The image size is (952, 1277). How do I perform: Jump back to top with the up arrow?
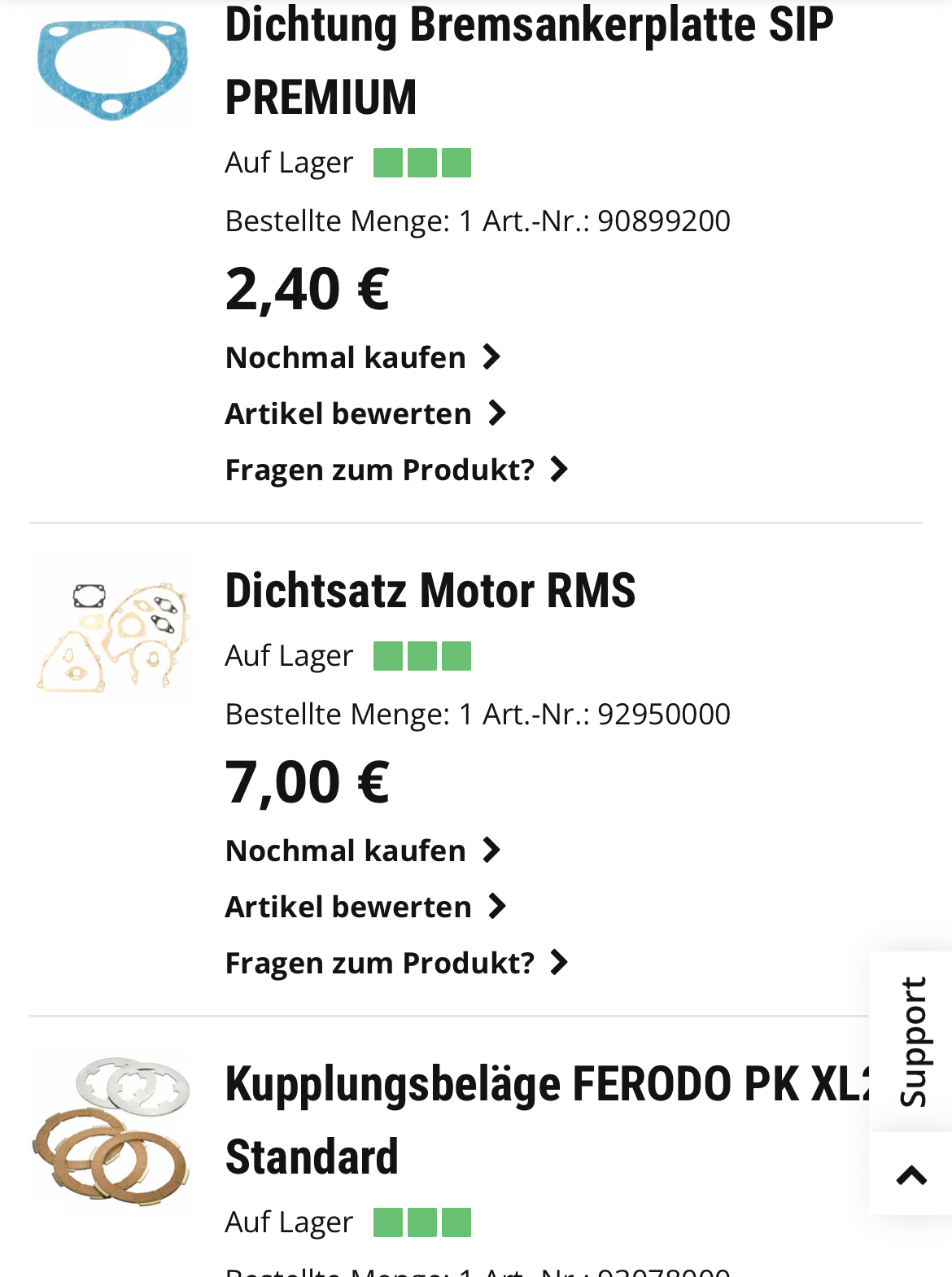coord(911,1174)
